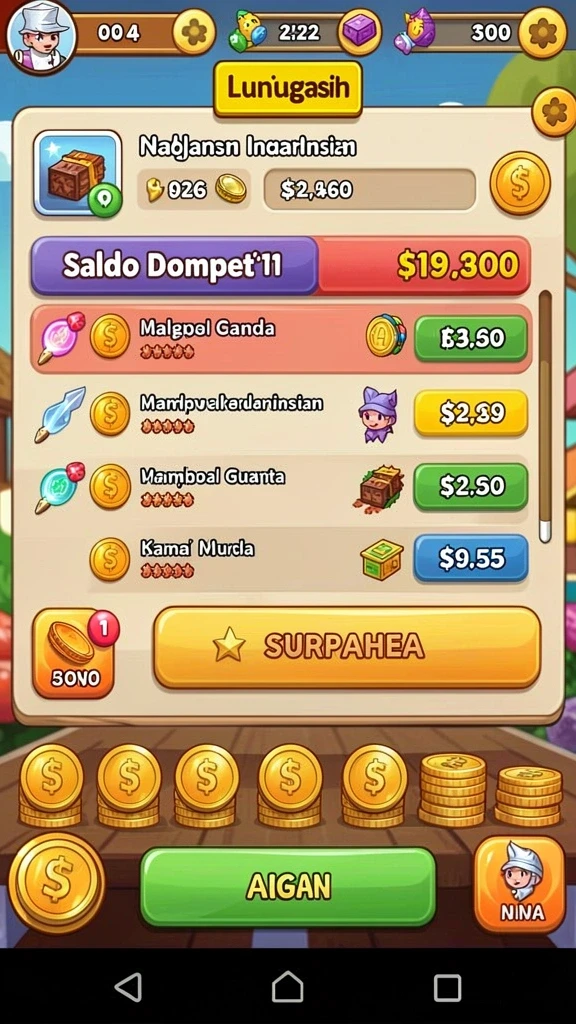Open the NINA character button
The height and width of the screenshot is (1024, 576).
click(519, 884)
